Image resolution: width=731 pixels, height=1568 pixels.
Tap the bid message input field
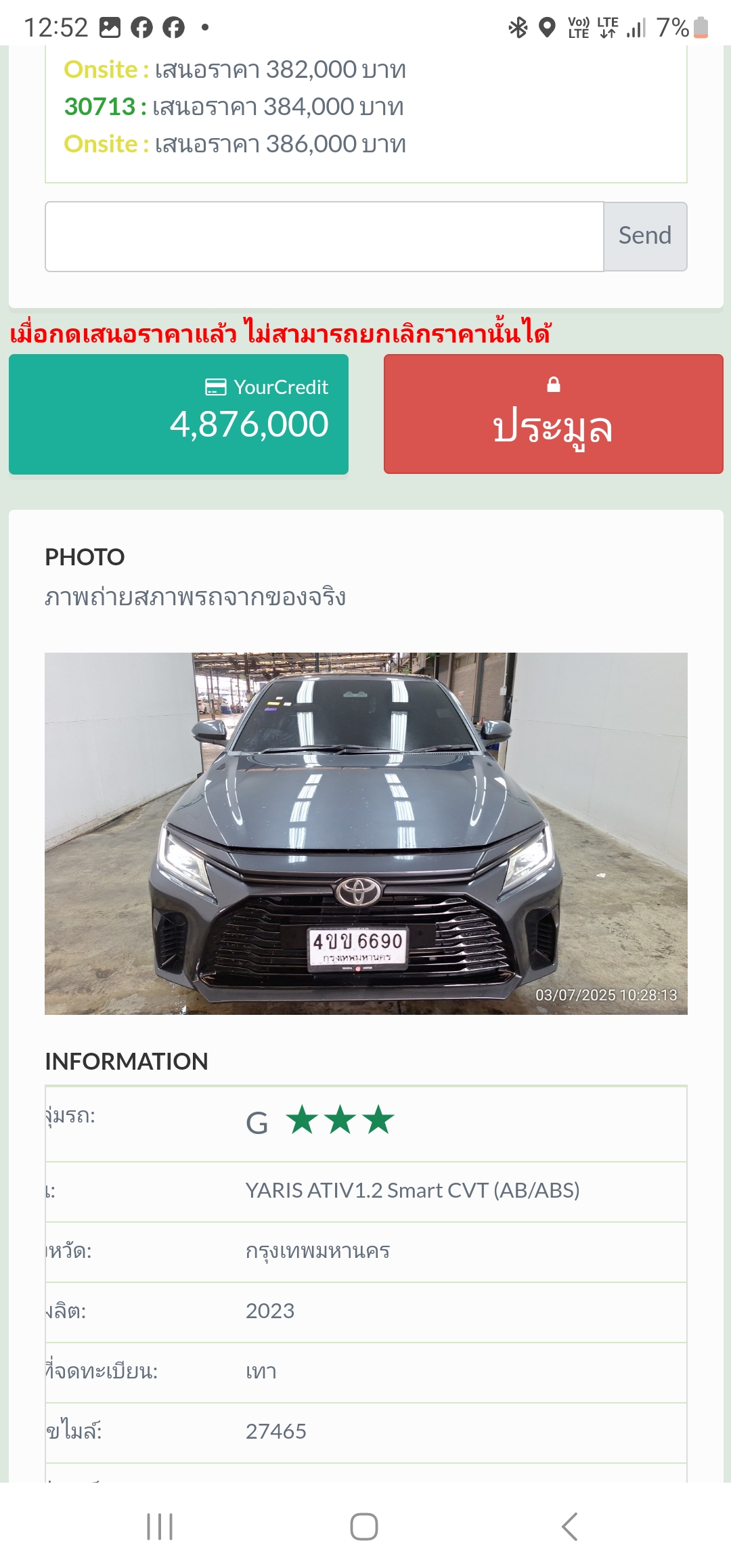(x=324, y=236)
